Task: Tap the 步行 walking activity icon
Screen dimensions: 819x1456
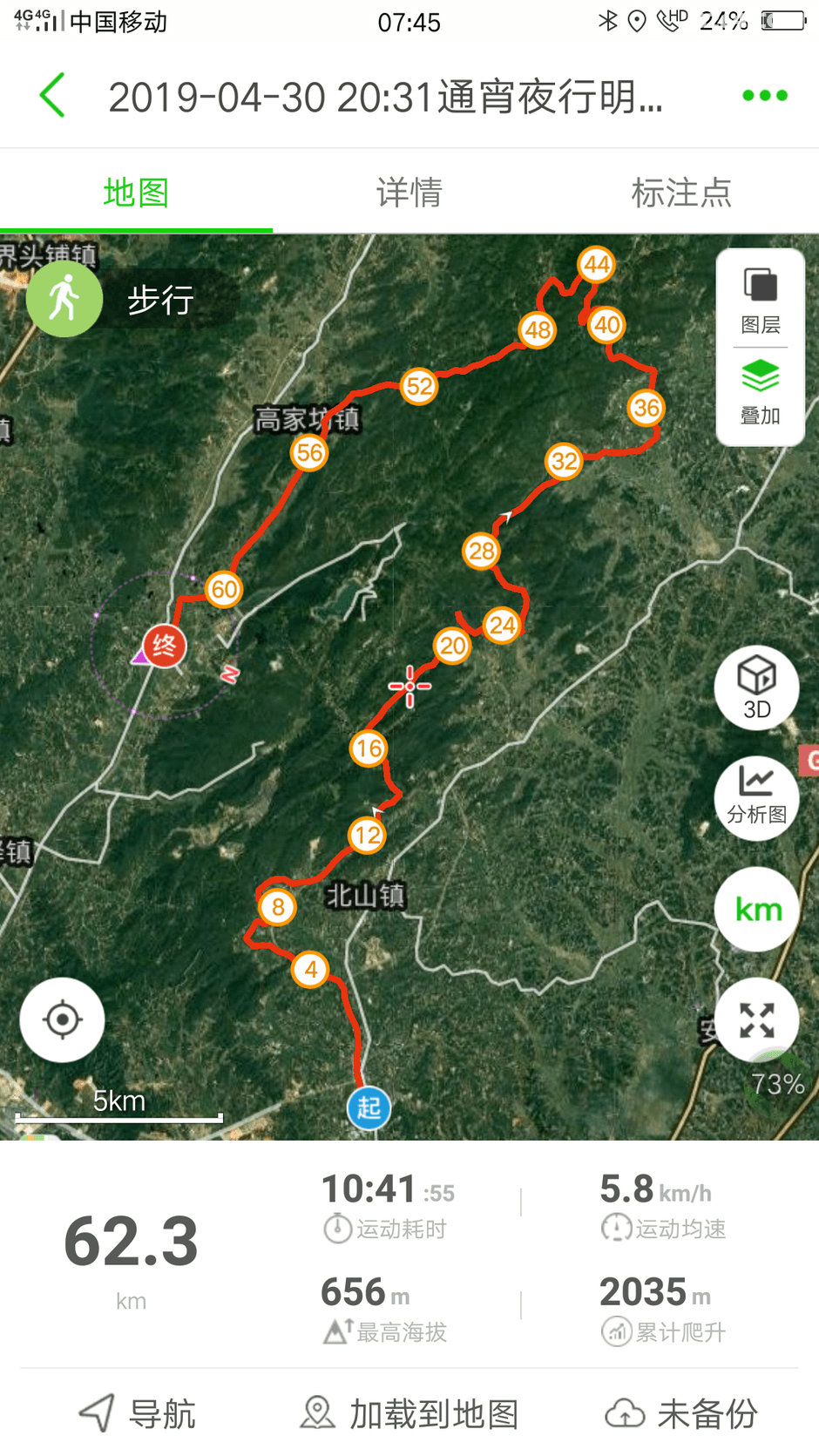Action: [x=64, y=299]
